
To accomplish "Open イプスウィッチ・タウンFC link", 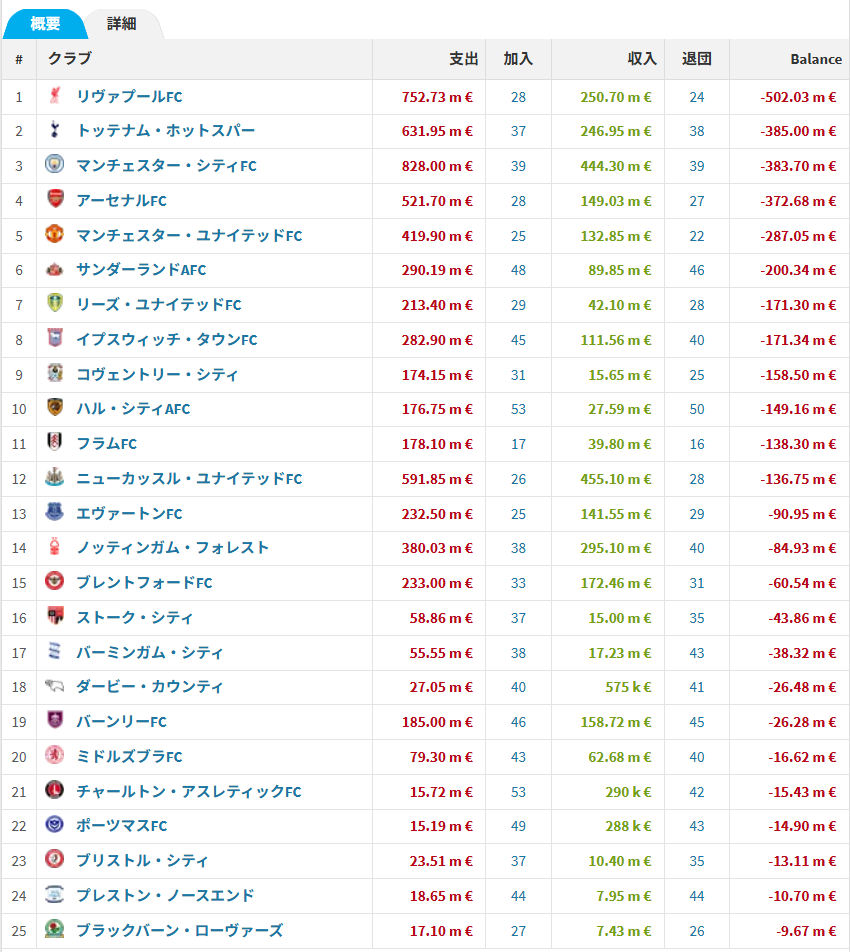I will click(x=167, y=339).
